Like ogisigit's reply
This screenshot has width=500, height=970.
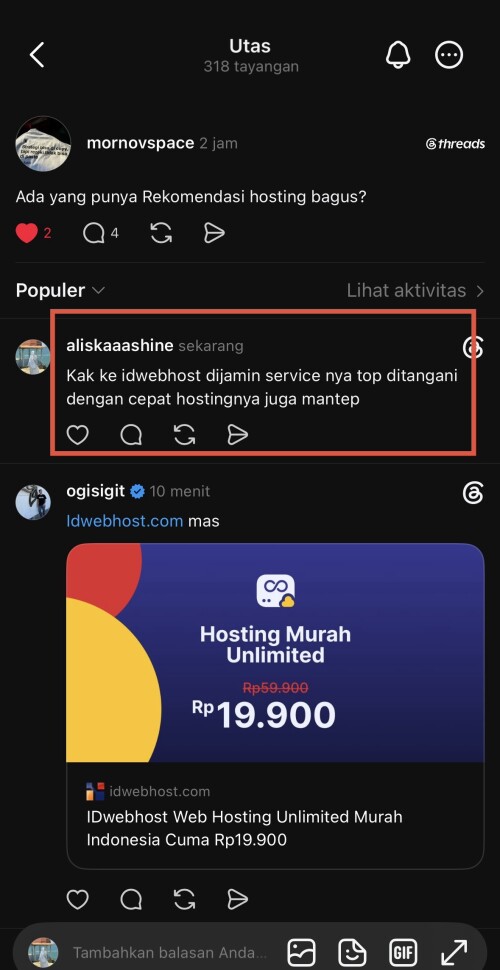click(77, 899)
